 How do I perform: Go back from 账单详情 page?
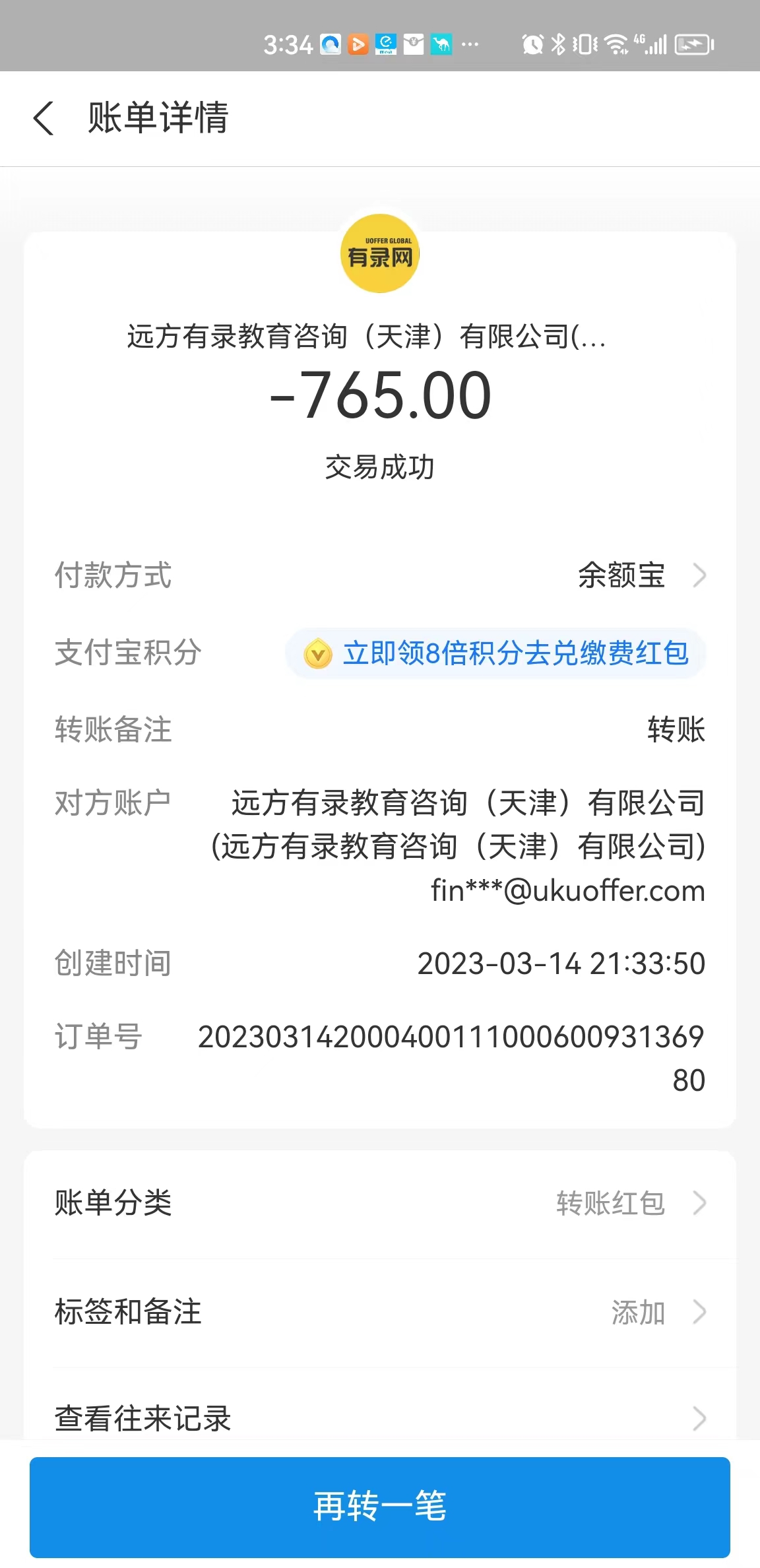44,119
